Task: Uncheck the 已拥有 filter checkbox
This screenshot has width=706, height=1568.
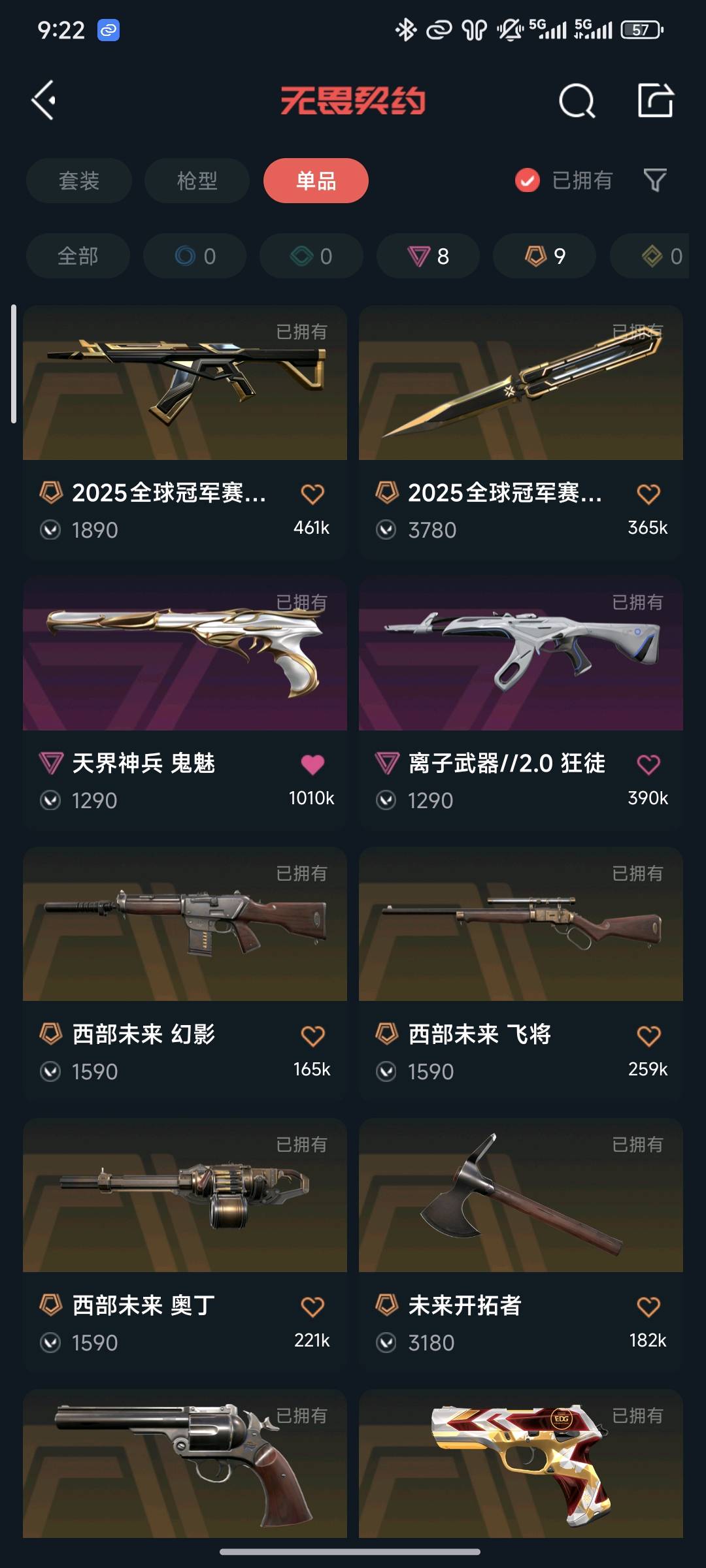Action: pos(527,180)
